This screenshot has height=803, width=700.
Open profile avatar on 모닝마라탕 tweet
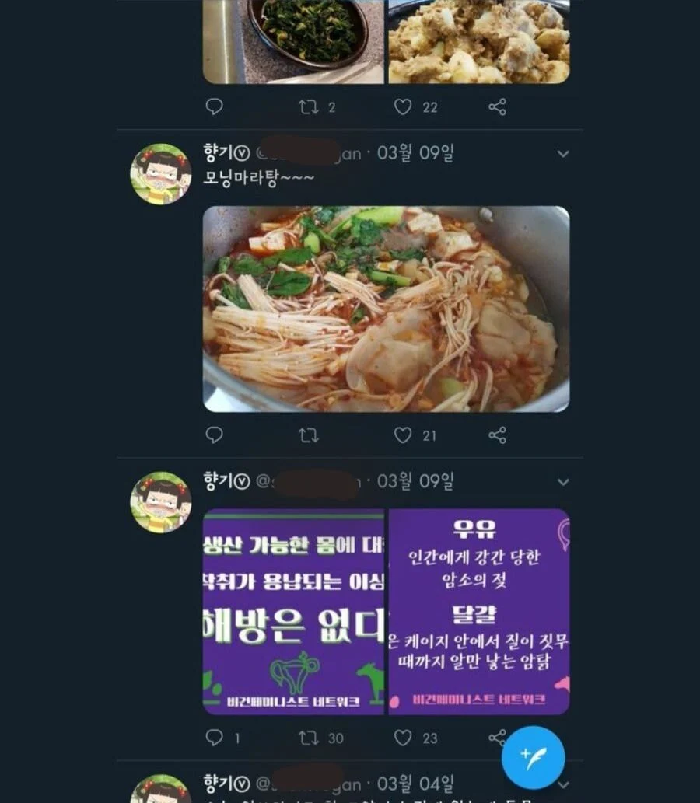(x=161, y=174)
